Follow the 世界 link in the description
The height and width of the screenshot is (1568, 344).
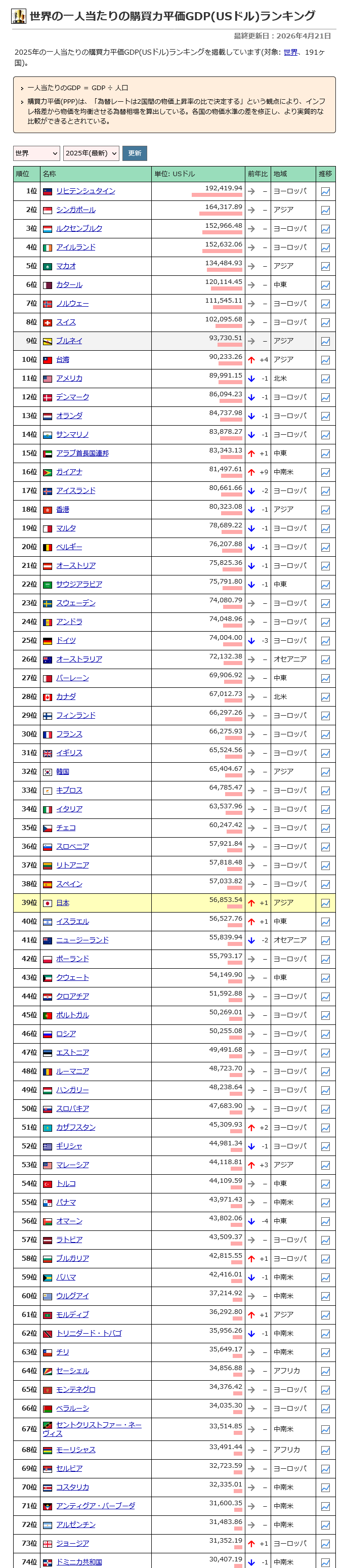tap(290, 52)
